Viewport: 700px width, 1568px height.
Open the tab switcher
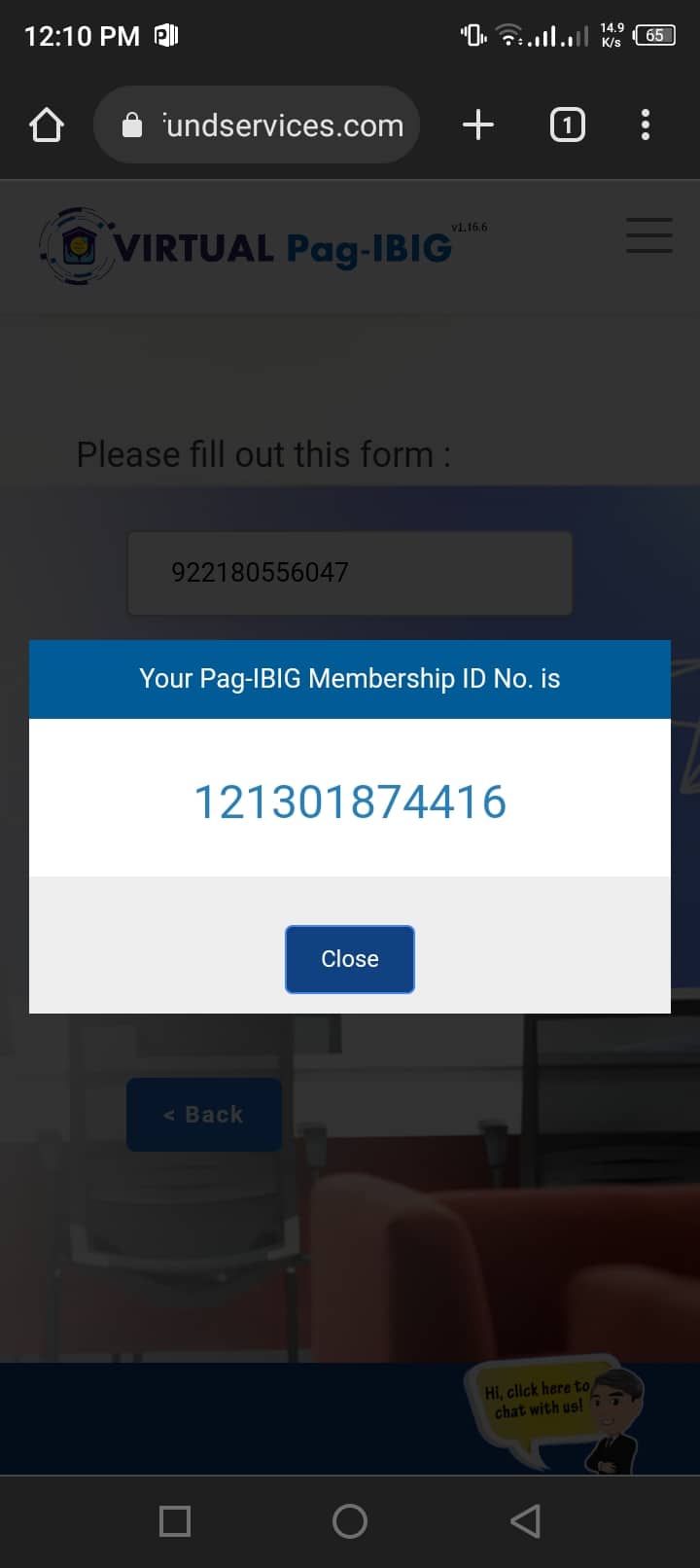568,125
